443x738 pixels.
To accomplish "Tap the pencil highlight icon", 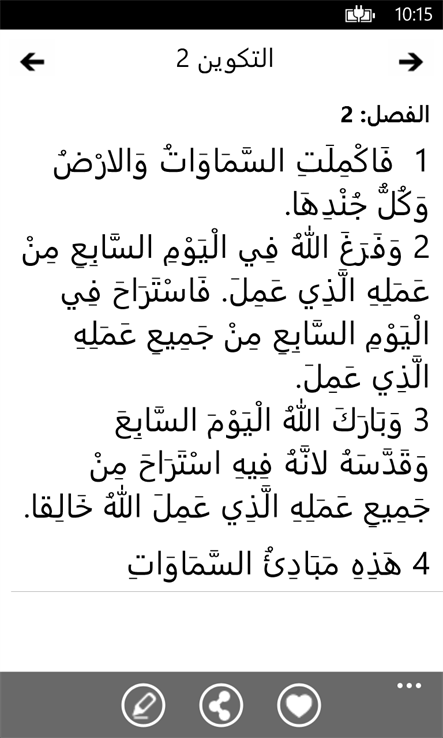I will point(143,706).
